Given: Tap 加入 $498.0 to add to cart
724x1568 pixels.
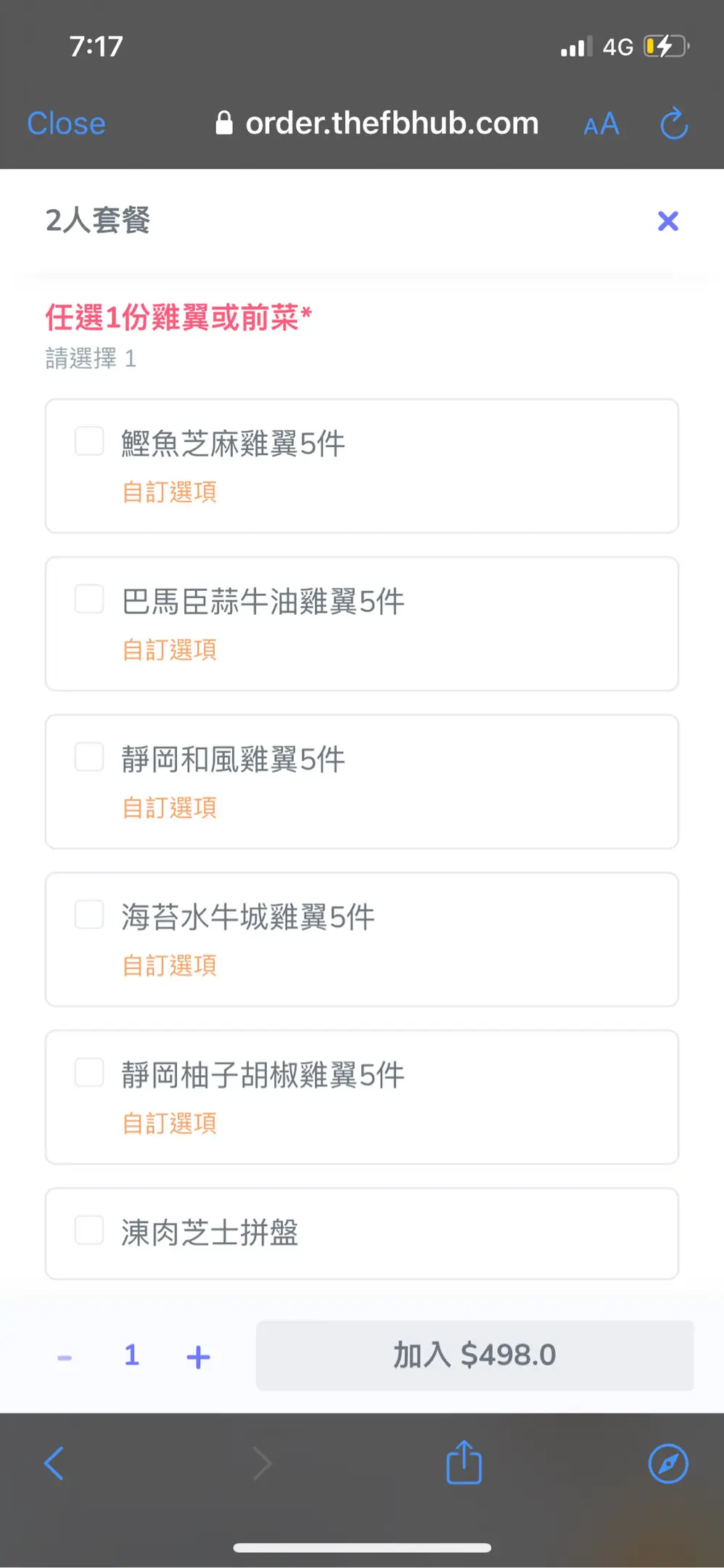Looking at the screenshot, I should (x=474, y=1355).
